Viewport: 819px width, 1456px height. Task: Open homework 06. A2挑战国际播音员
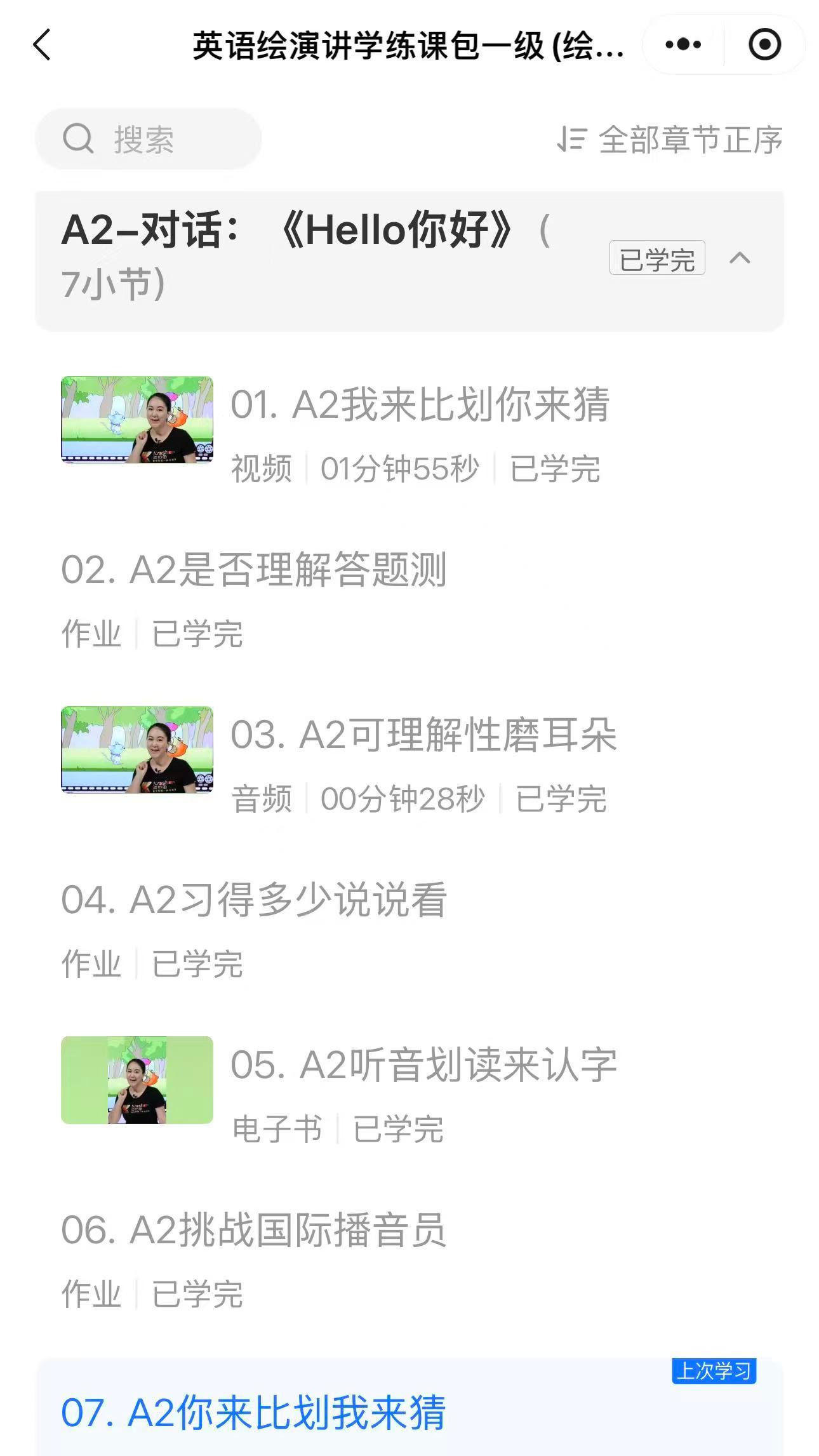(254, 1230)
